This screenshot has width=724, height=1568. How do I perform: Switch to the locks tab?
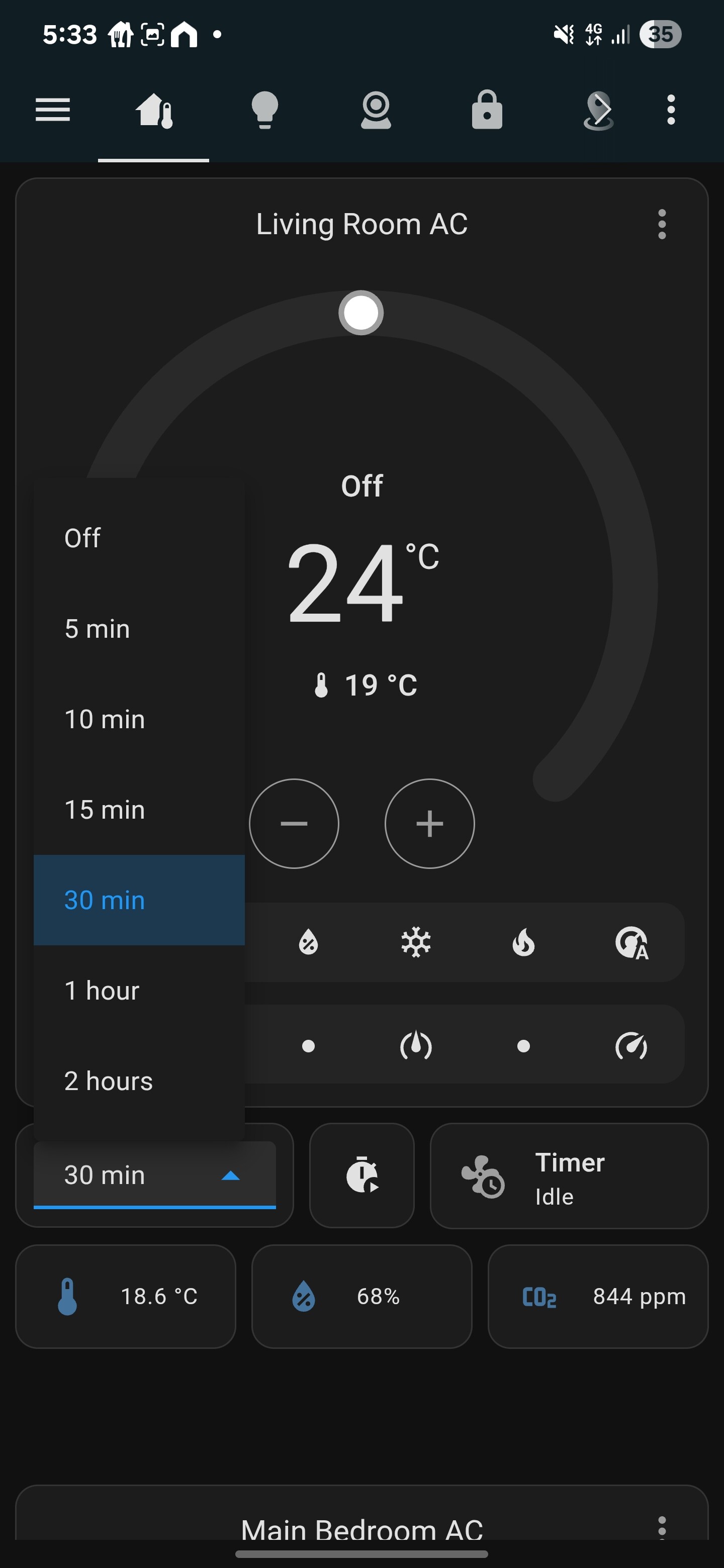click(487, 110)
